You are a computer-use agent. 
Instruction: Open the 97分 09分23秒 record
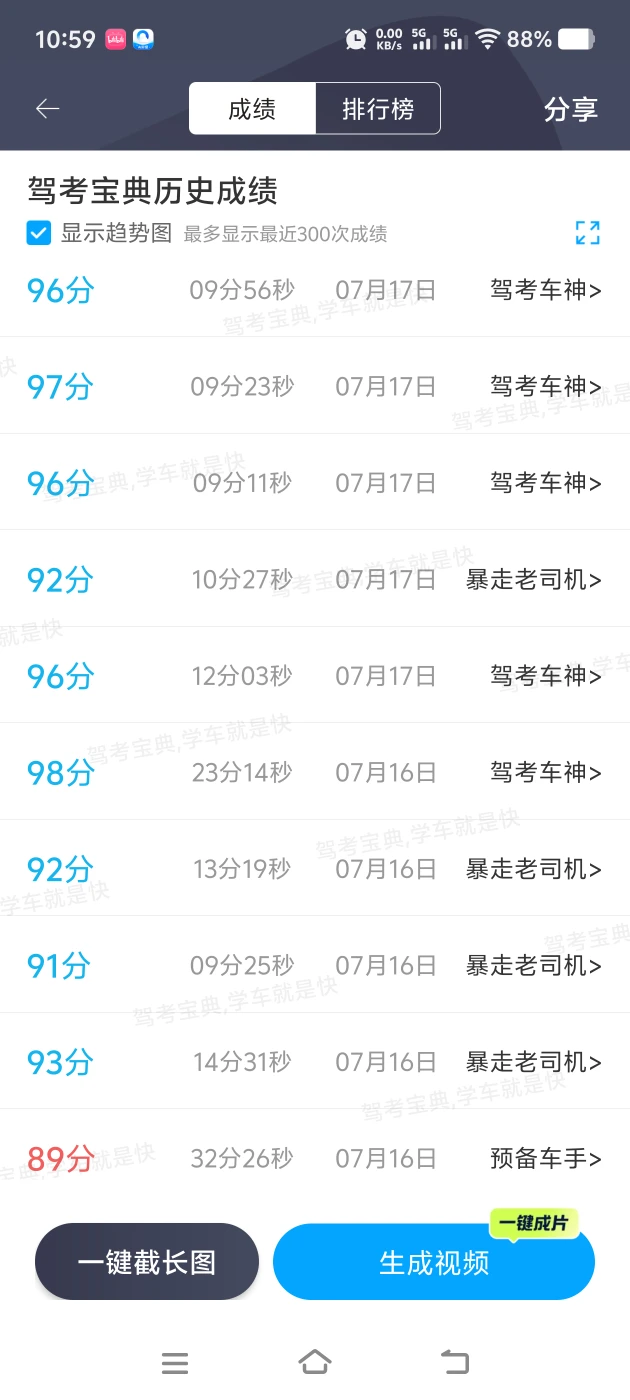point(315,386)
